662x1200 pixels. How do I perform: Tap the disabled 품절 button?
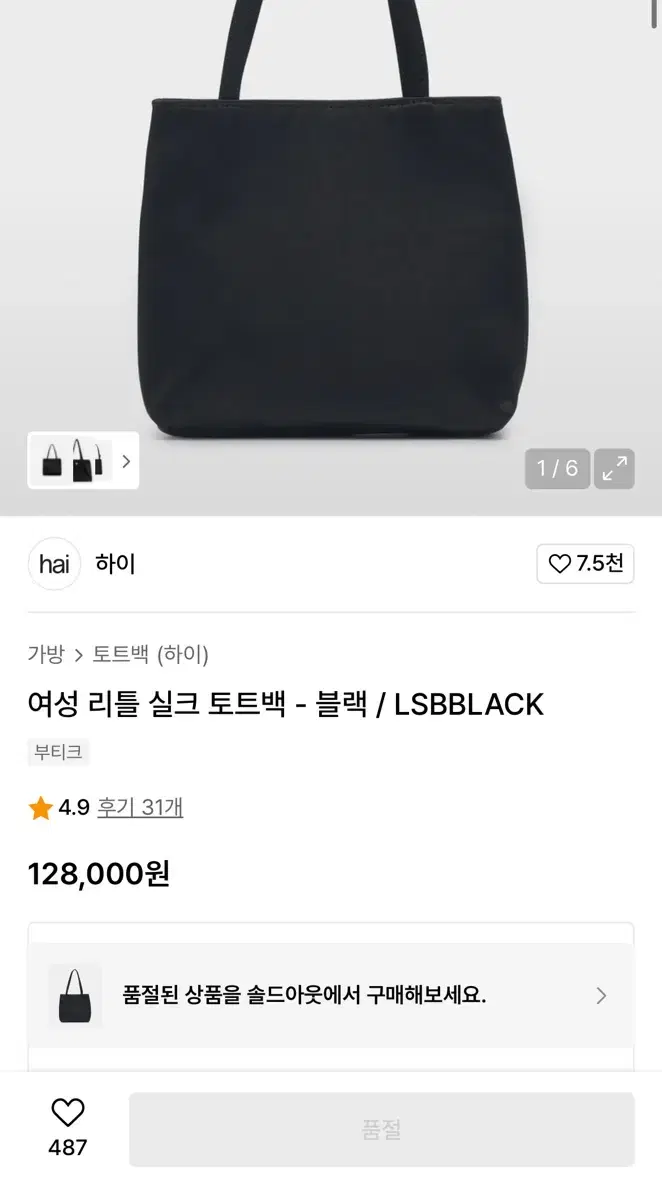coord(381,1130)
